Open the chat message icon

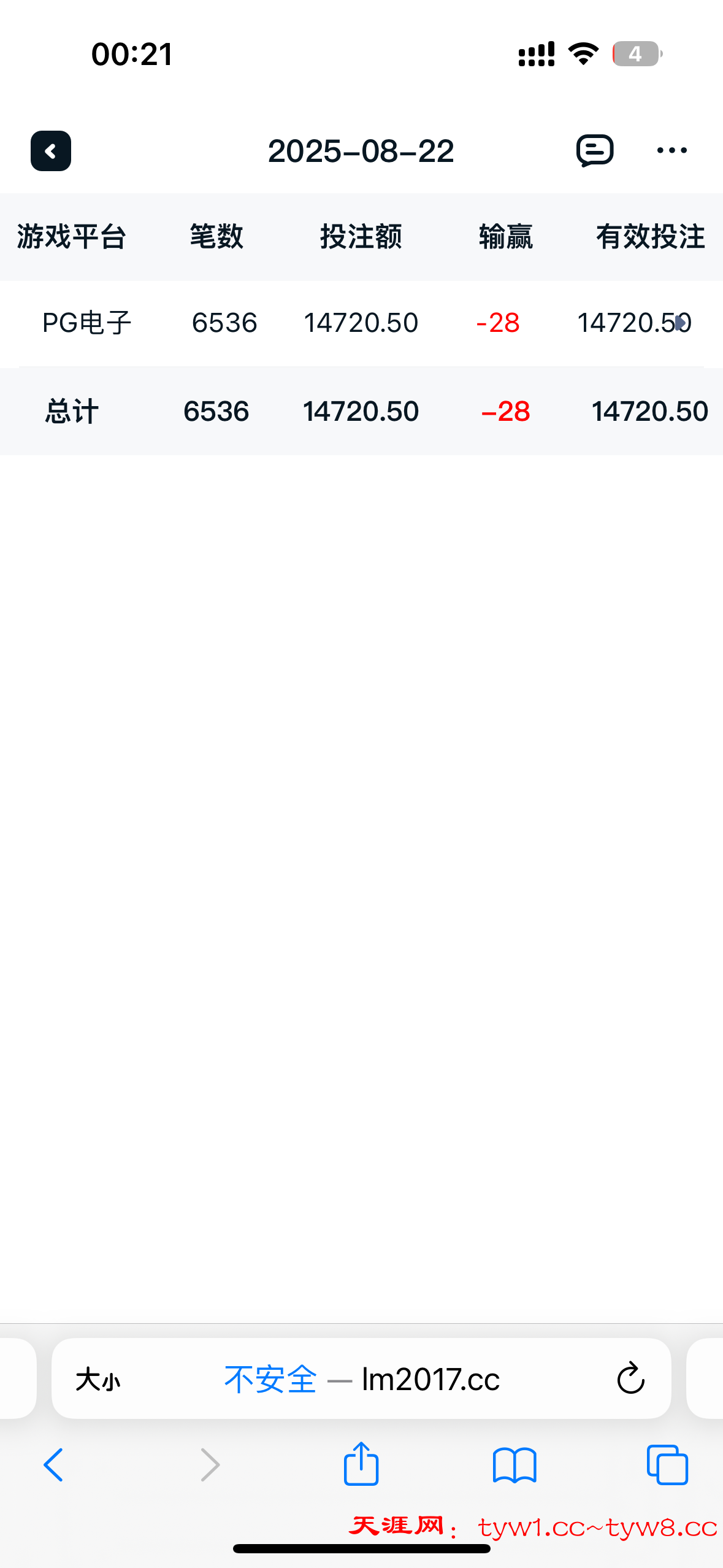click(594, 151)
